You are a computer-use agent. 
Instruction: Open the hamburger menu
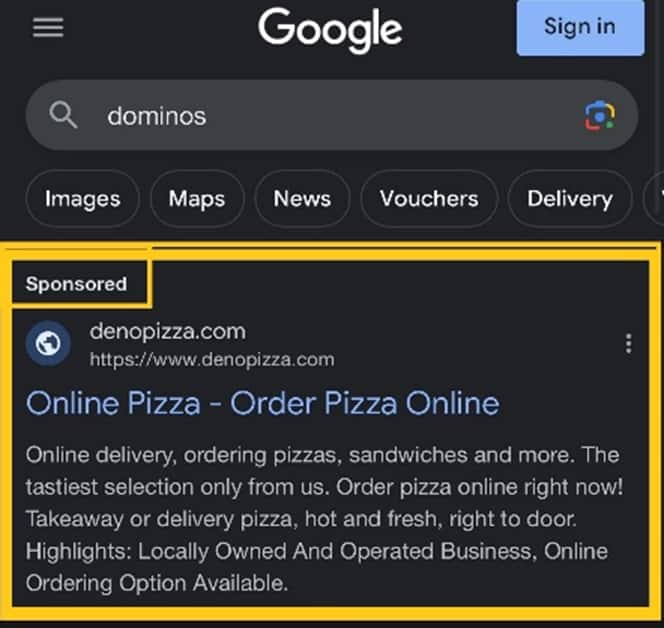[x=48, y=28]
